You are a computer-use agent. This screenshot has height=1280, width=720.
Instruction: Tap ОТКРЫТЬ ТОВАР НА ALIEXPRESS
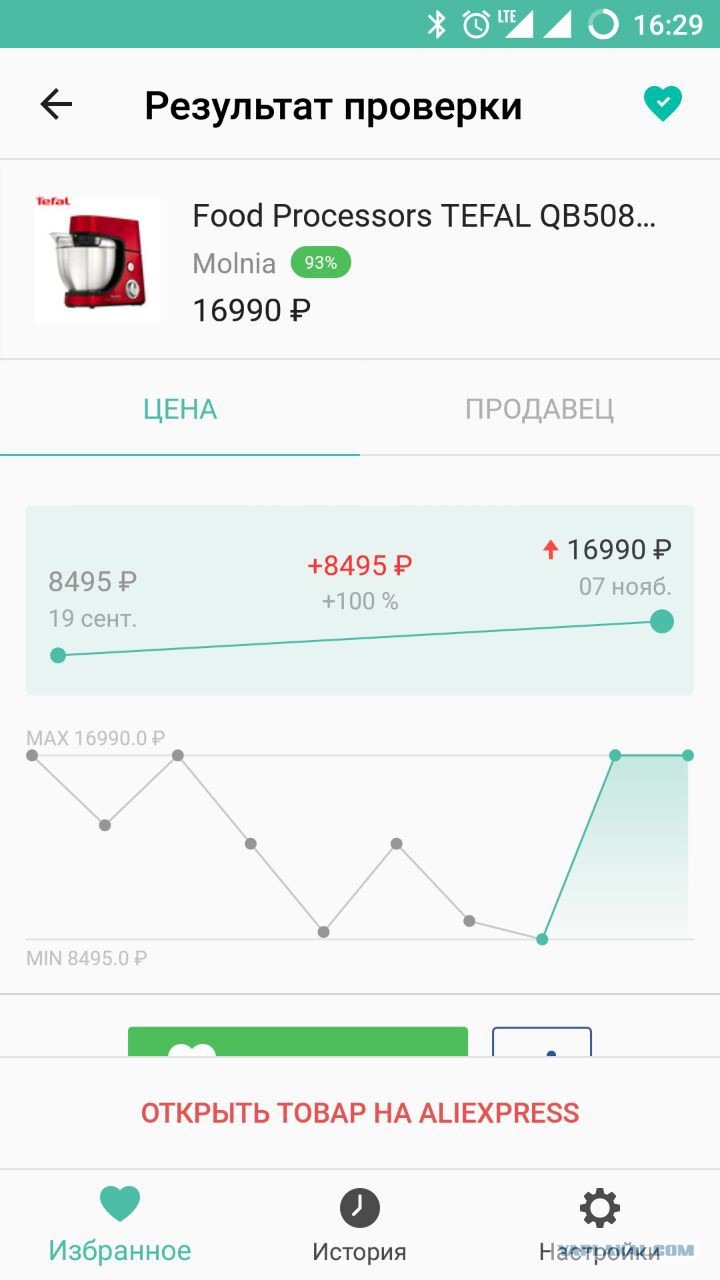[360, 1113]
